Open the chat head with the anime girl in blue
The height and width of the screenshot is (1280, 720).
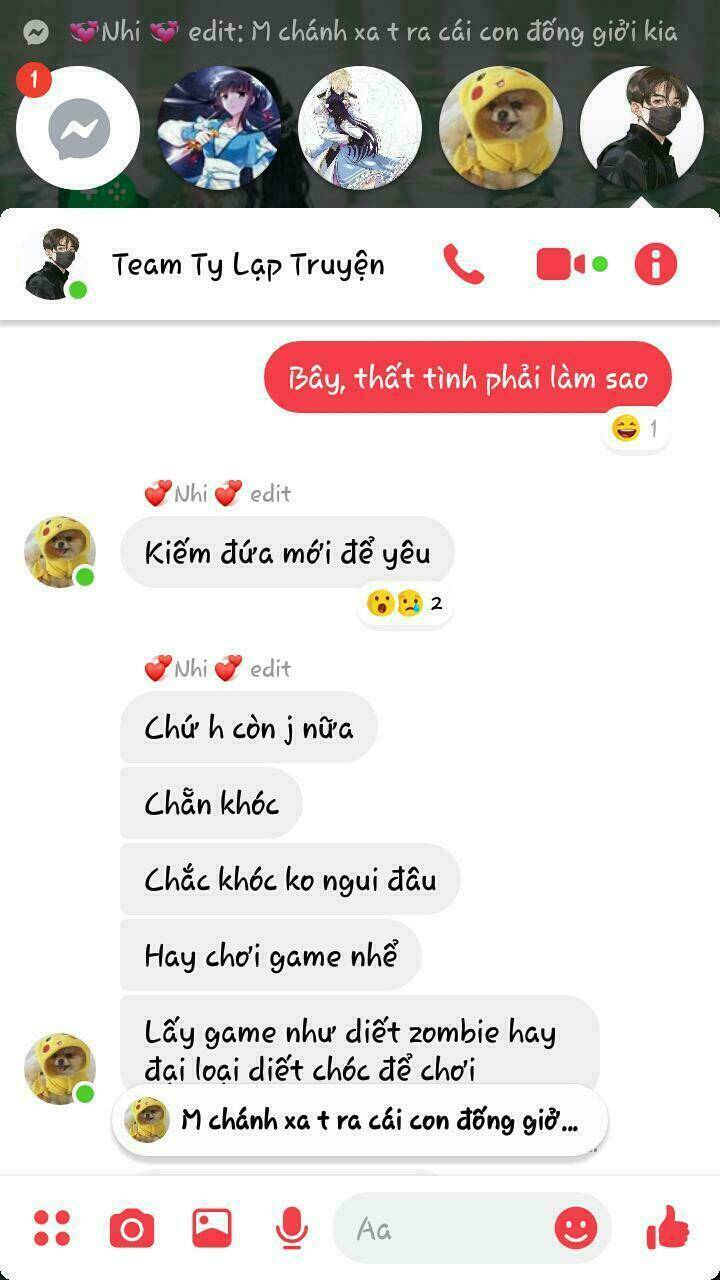(218, 128)
